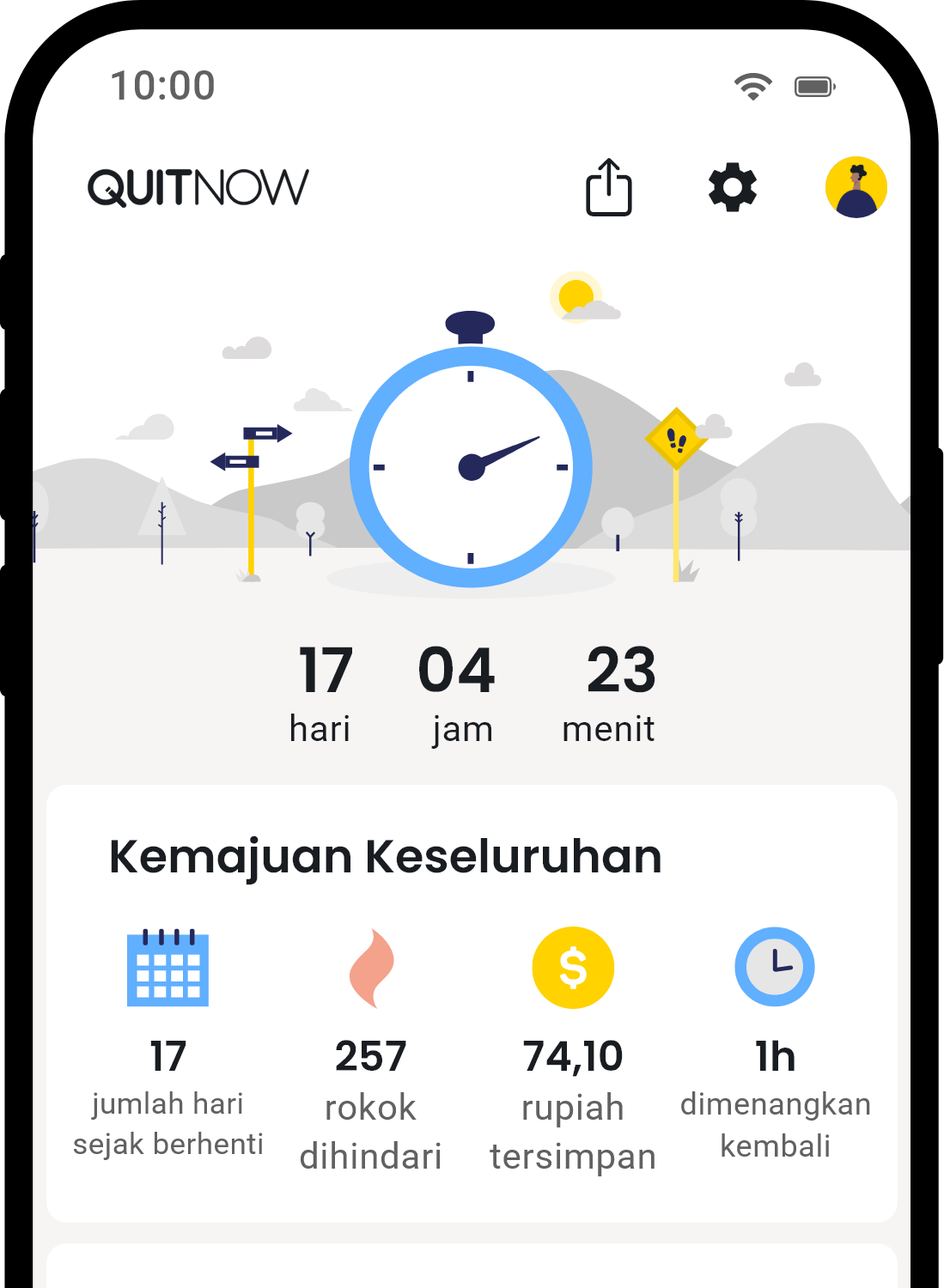Viewport: 944px width, 1288px height.
Task: Open the Kemajuan Keseluruhan heading
Action: (384, 854)
